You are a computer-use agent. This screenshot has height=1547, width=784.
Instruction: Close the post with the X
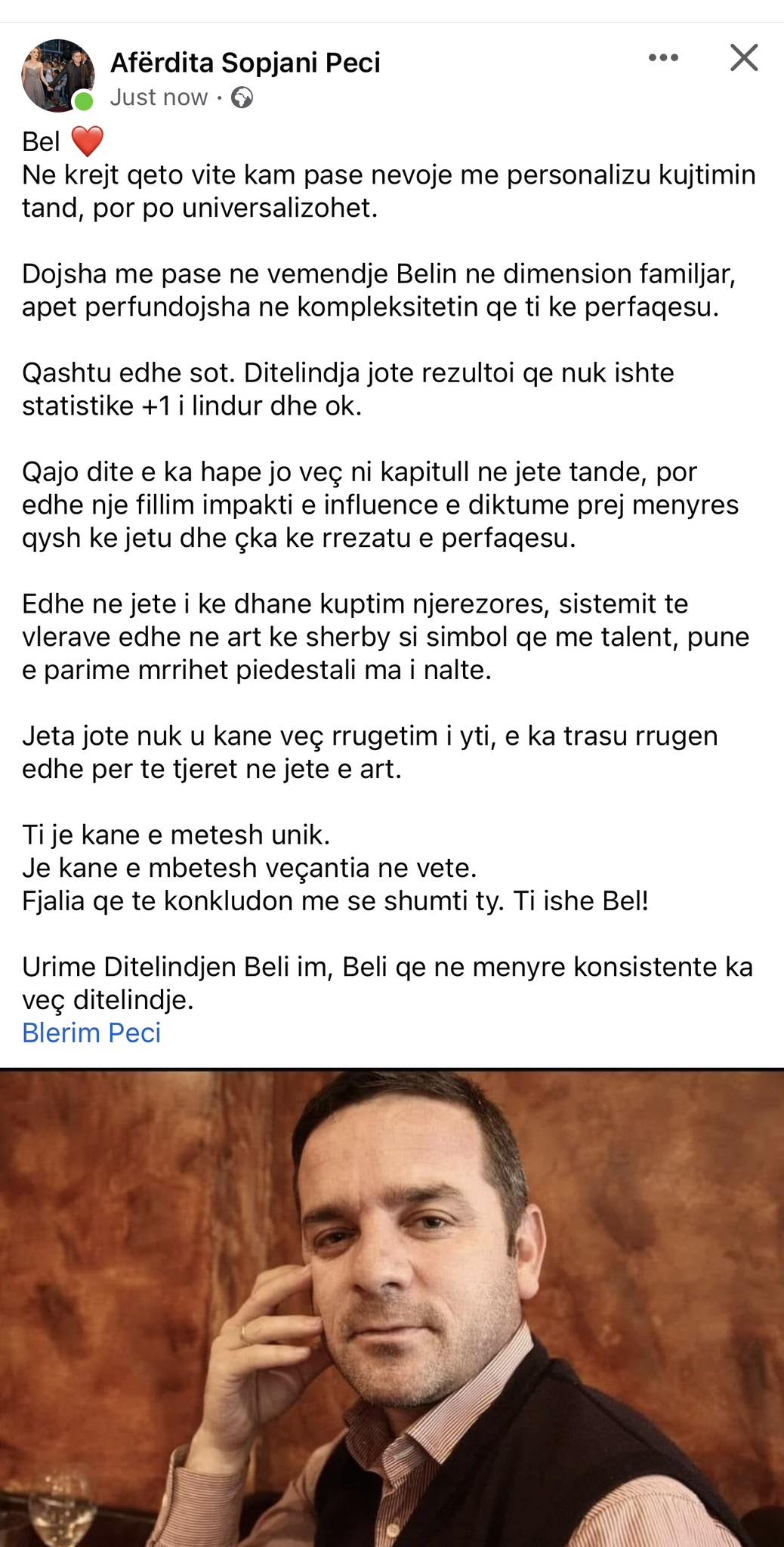744,57
